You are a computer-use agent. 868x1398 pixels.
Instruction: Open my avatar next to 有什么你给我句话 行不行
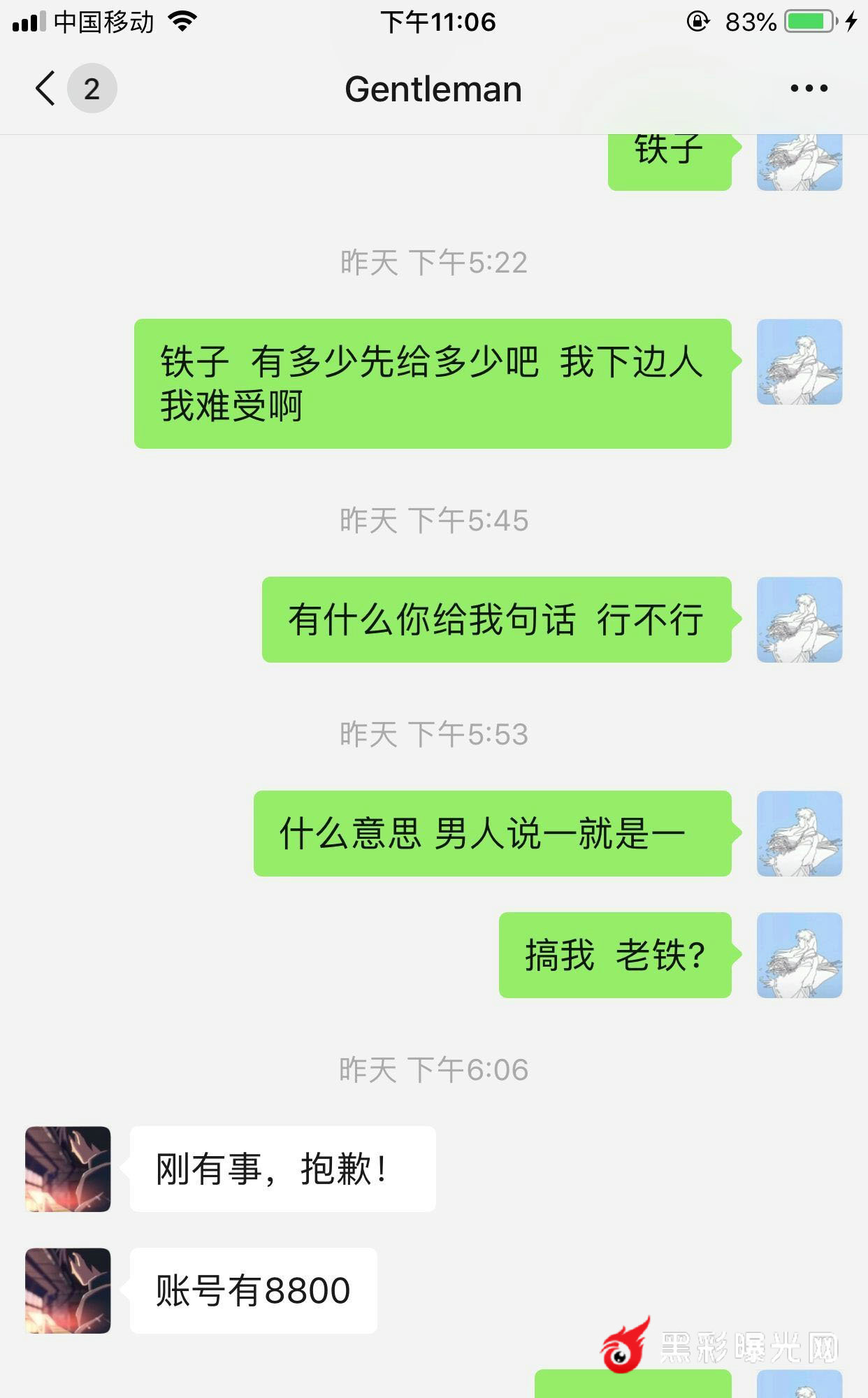[800, 619]
